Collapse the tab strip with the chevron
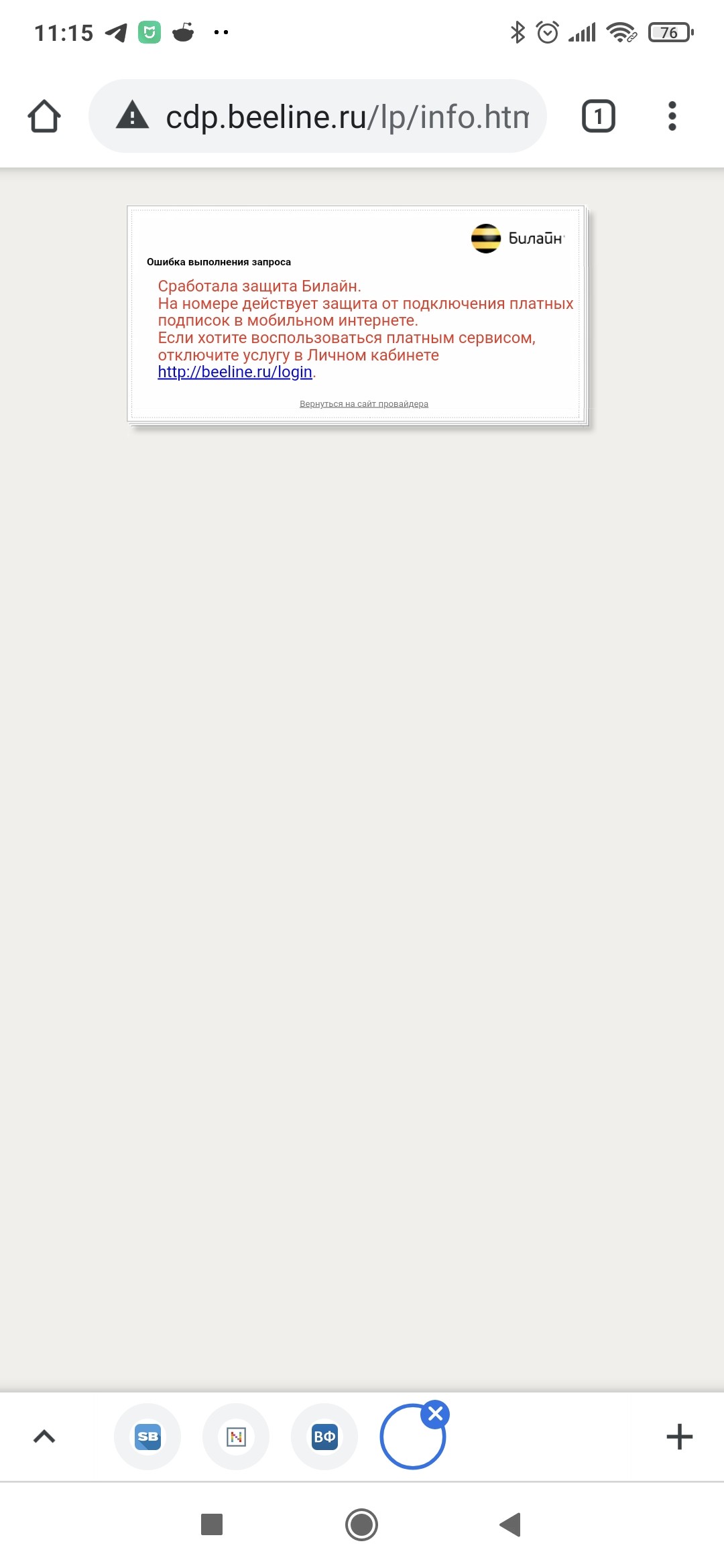The image size is (724, 1568). 44,1436
